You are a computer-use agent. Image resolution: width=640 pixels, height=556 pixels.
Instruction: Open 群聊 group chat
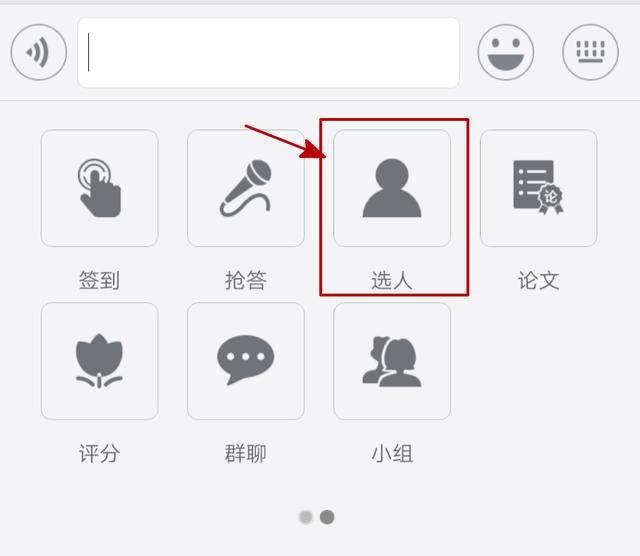pyautogui.click(x=245, y=361)
